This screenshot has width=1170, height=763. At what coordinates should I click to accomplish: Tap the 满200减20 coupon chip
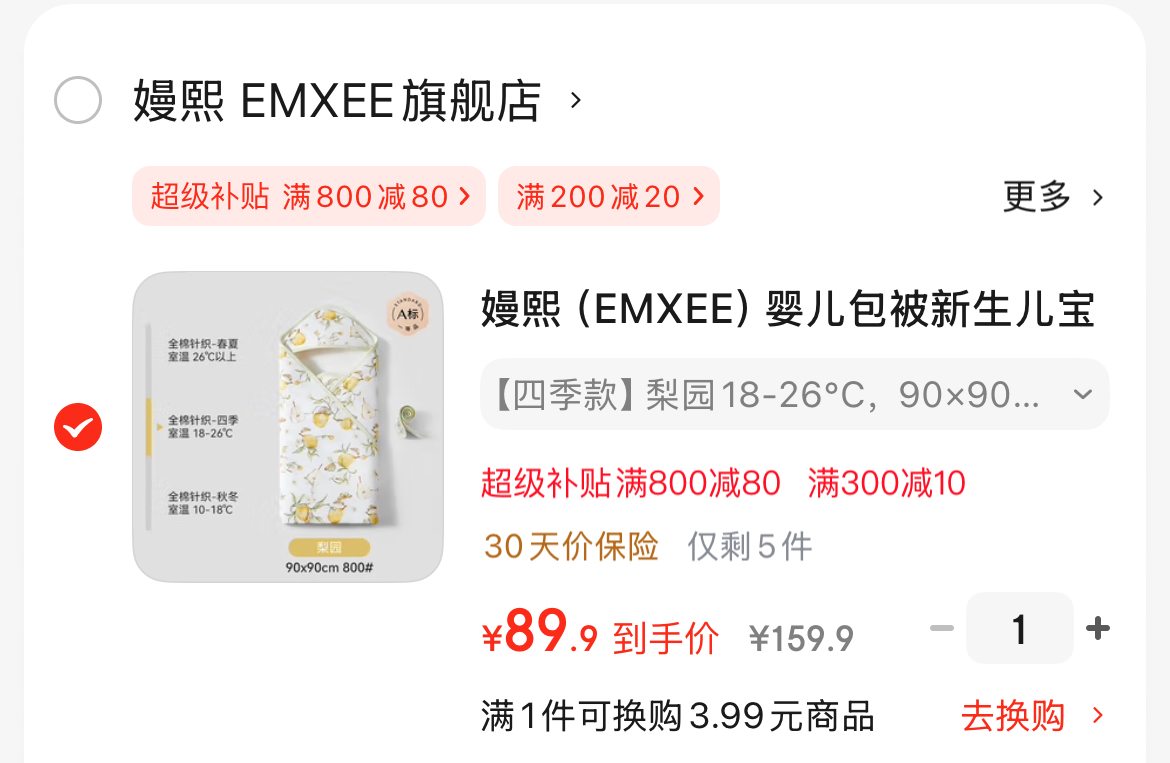tap(609, 196)
